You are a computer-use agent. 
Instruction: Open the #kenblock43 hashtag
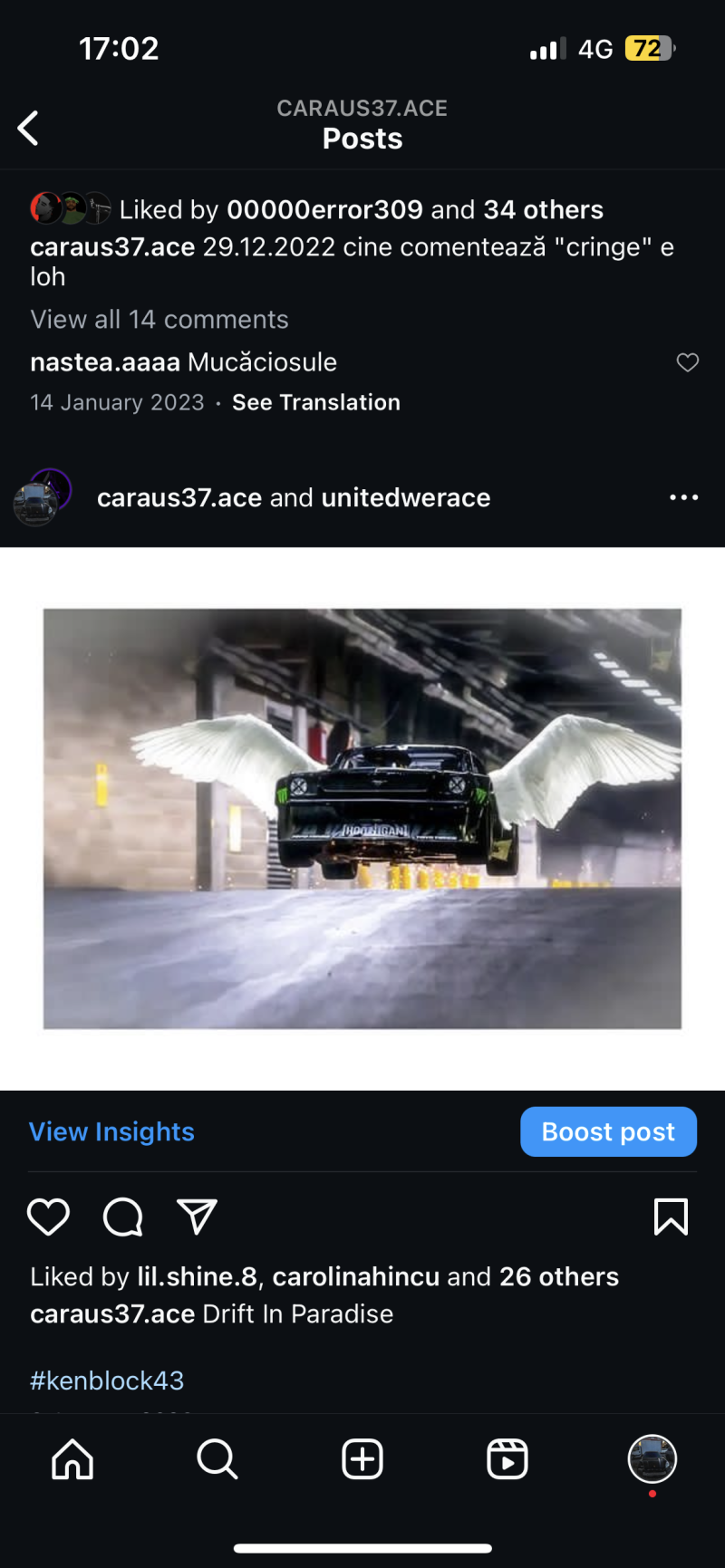coord(107,1380)
